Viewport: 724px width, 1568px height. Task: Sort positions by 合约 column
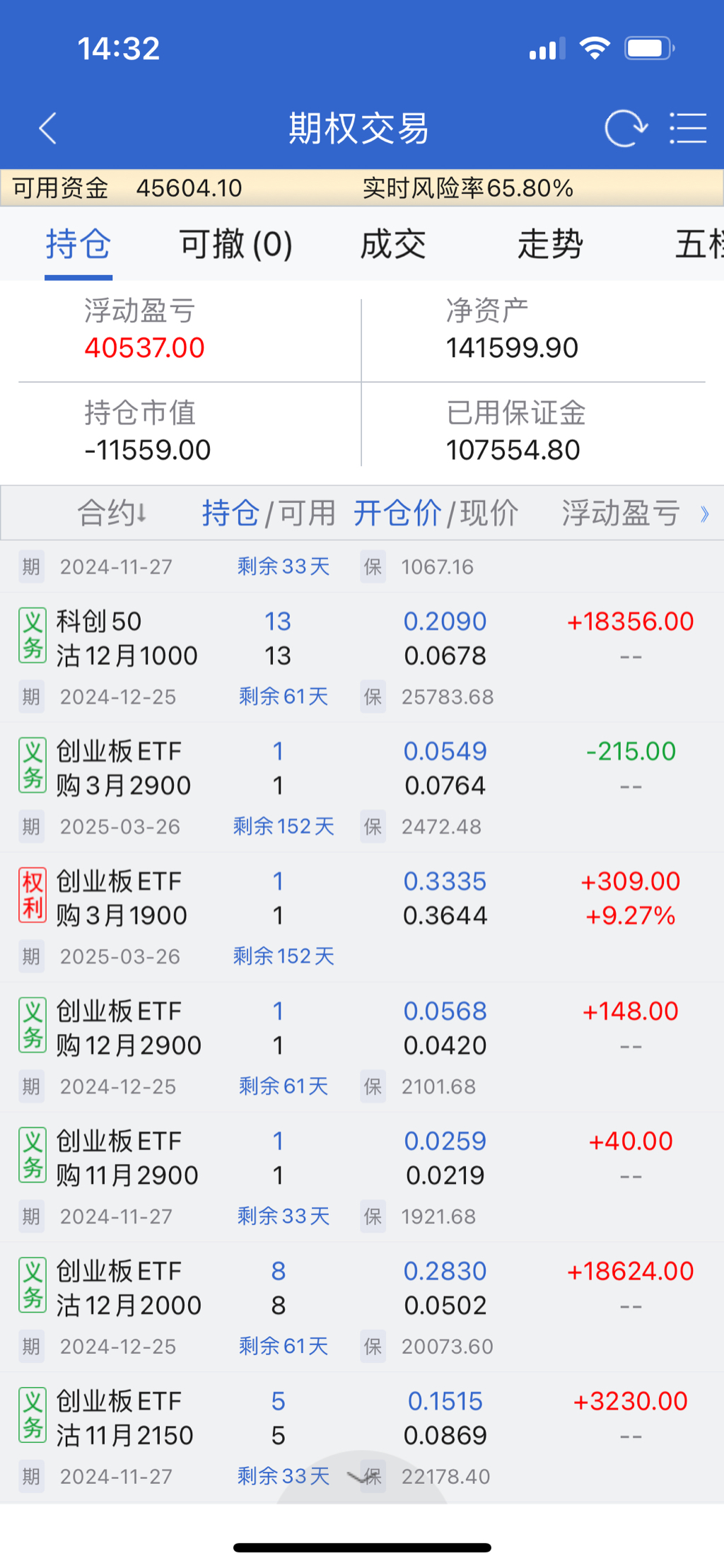pos(112,513)
